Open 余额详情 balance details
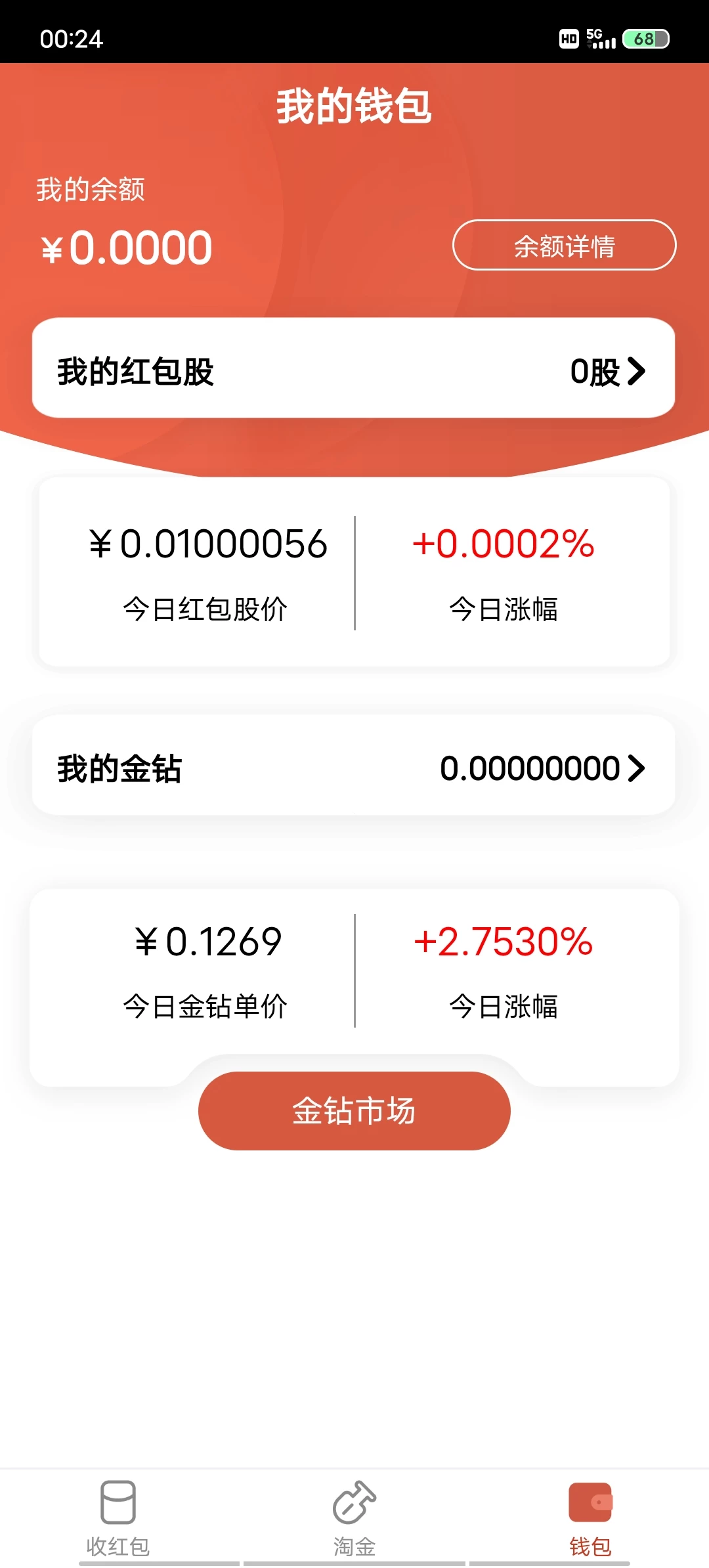709x1568 pixels. (564, 246)
